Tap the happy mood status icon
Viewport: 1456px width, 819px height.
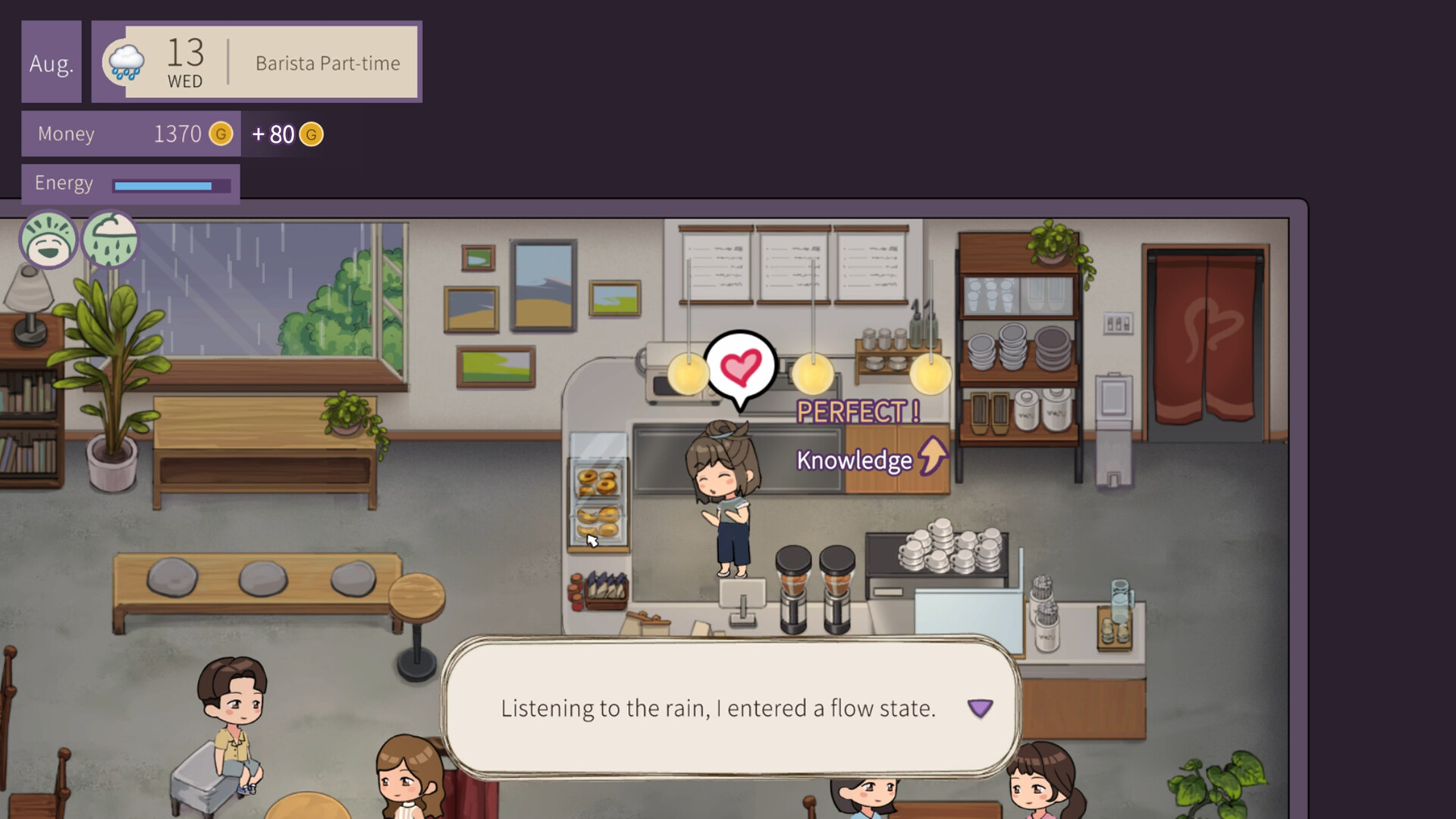pos(49,240)
